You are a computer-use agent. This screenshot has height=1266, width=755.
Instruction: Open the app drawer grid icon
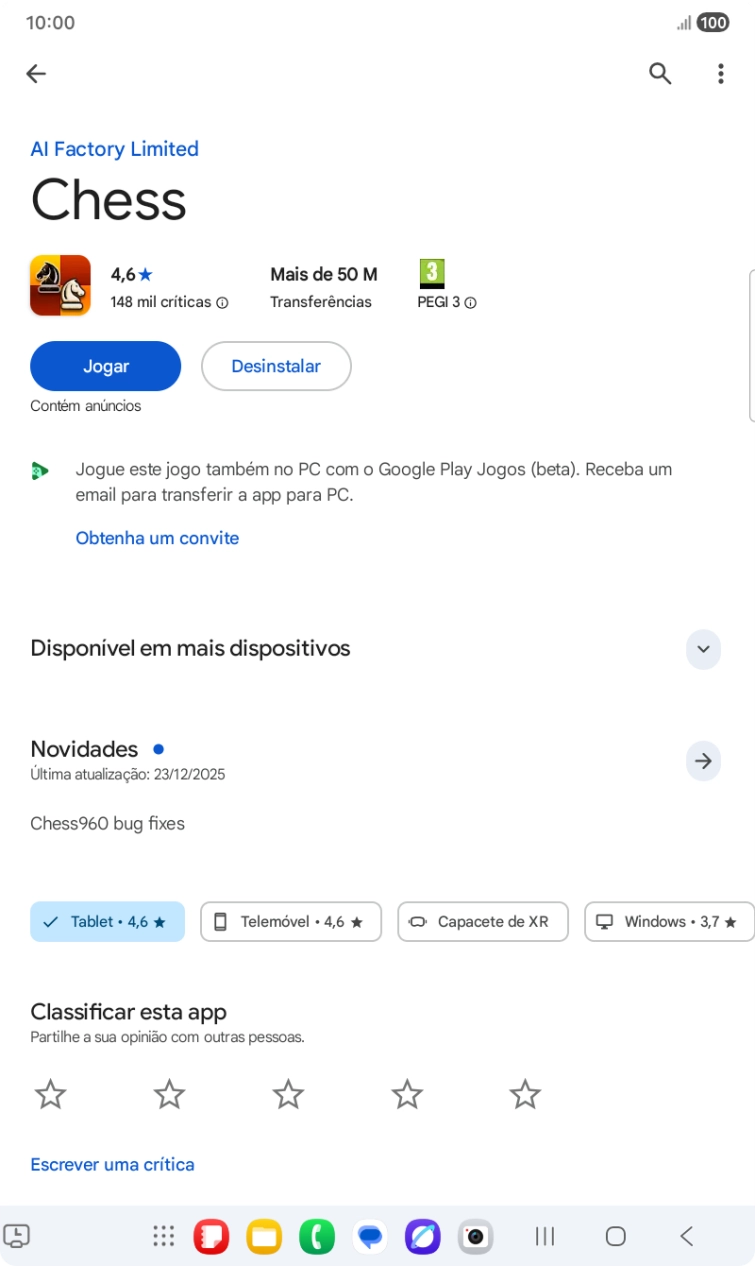[163, 1237]
